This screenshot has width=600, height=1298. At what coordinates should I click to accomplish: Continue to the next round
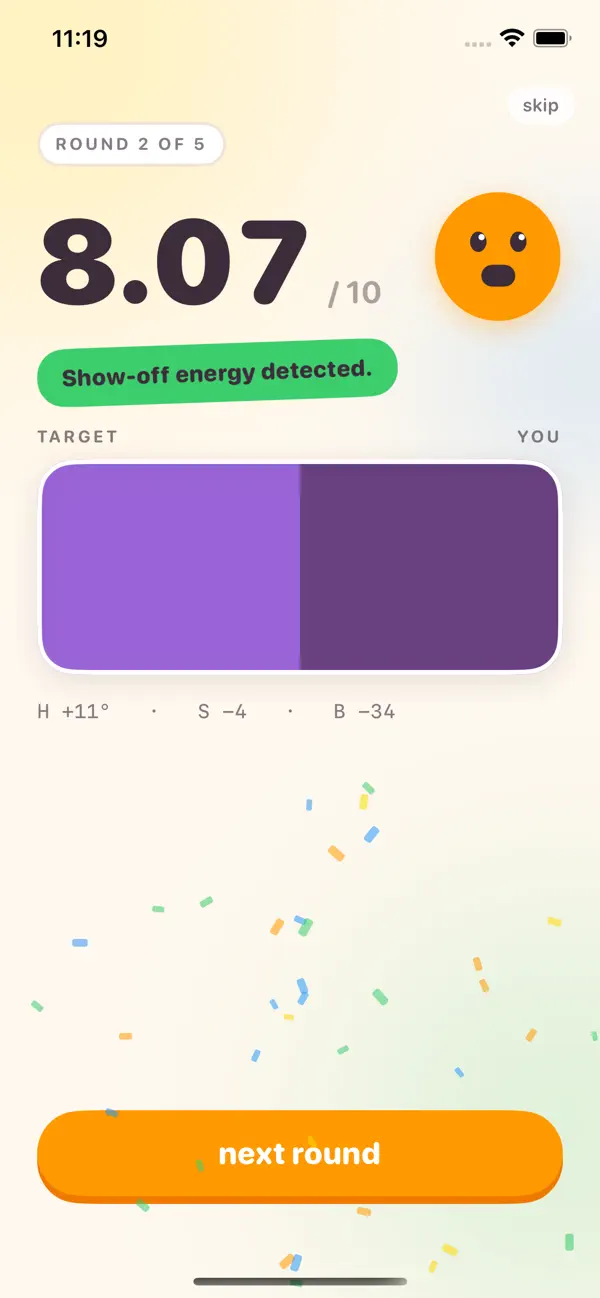[x=300, y=1155]
